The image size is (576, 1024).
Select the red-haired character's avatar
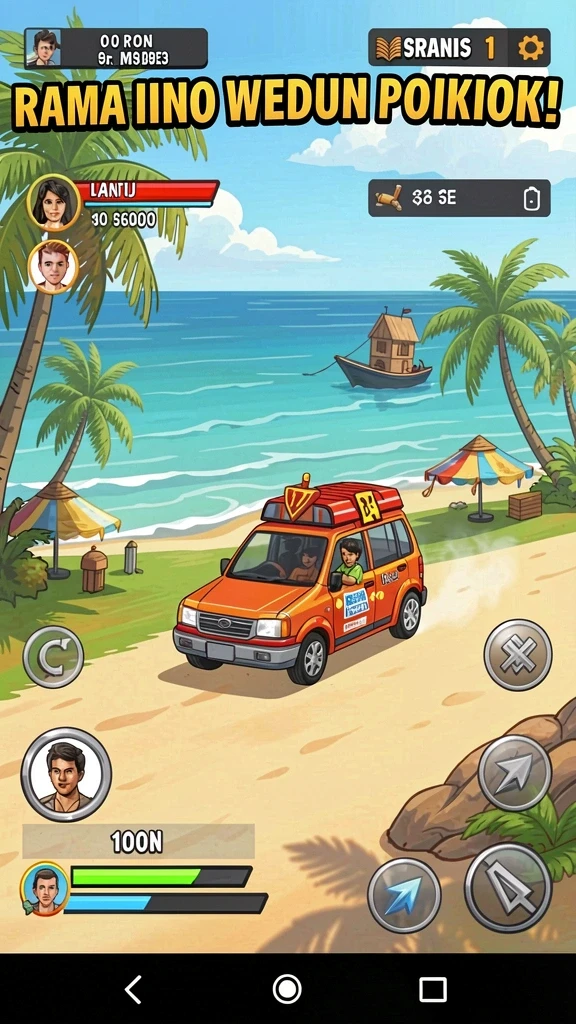53,266
